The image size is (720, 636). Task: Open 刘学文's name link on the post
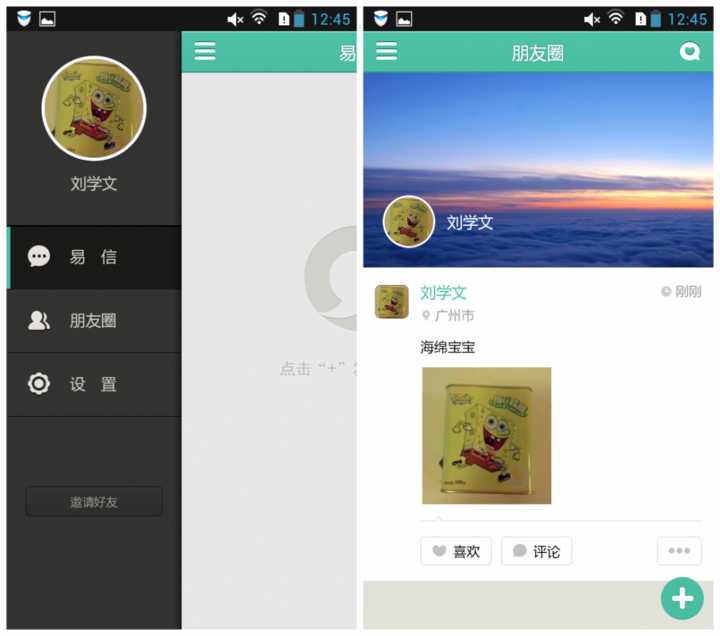[443, 293]
